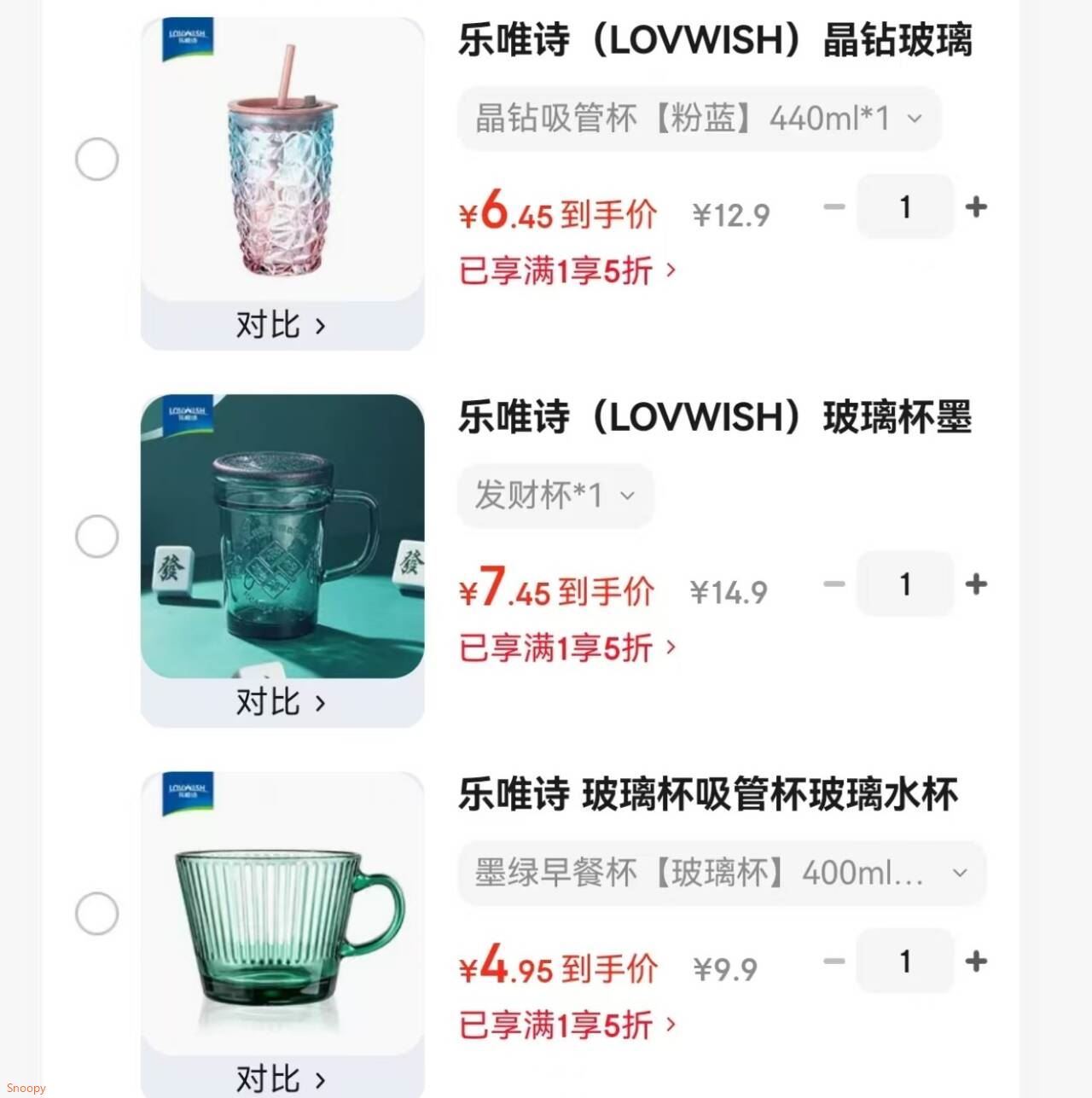Open 已享满1享5折 promo for the ¥6.45 item

[567, 271]
